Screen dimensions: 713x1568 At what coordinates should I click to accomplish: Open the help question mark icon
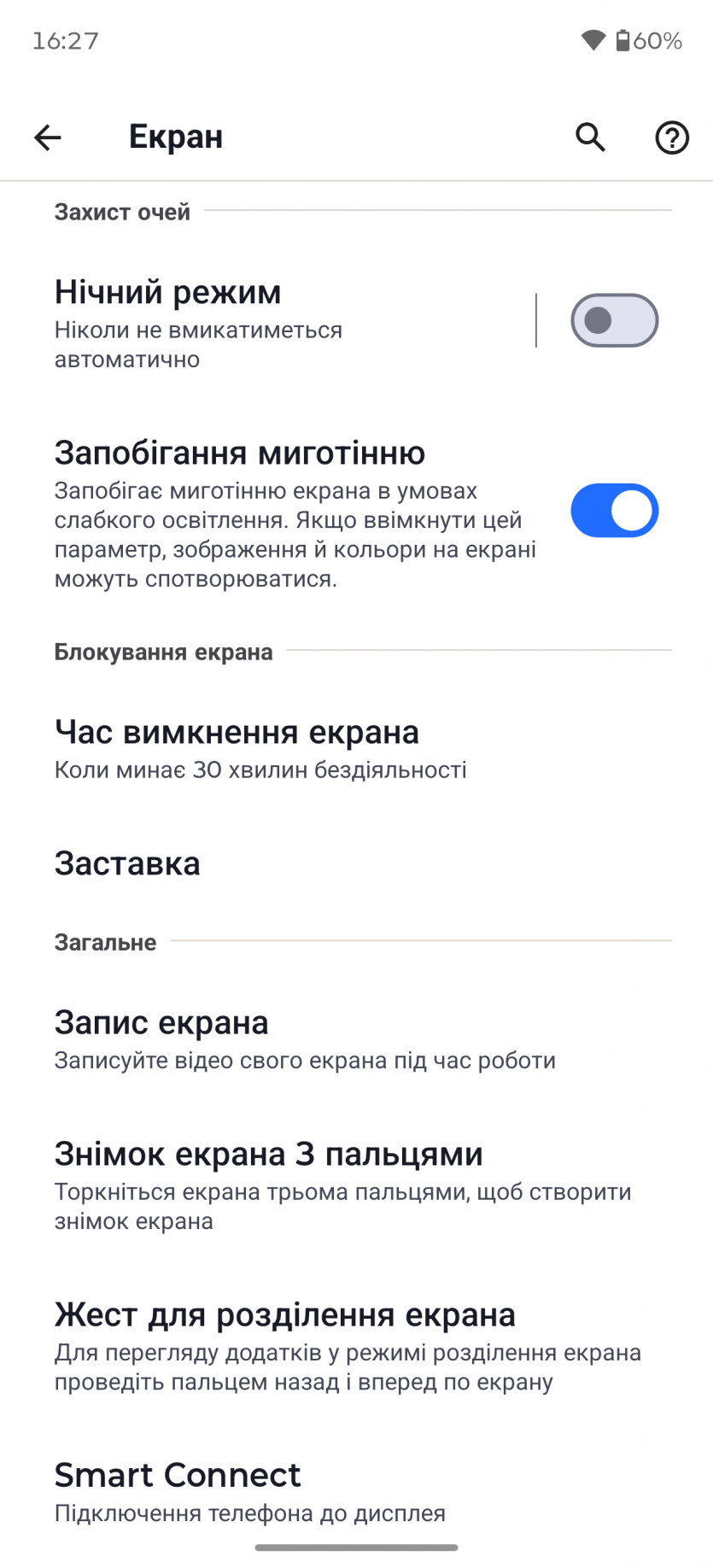pyautogui.click(x=672, y=137)
